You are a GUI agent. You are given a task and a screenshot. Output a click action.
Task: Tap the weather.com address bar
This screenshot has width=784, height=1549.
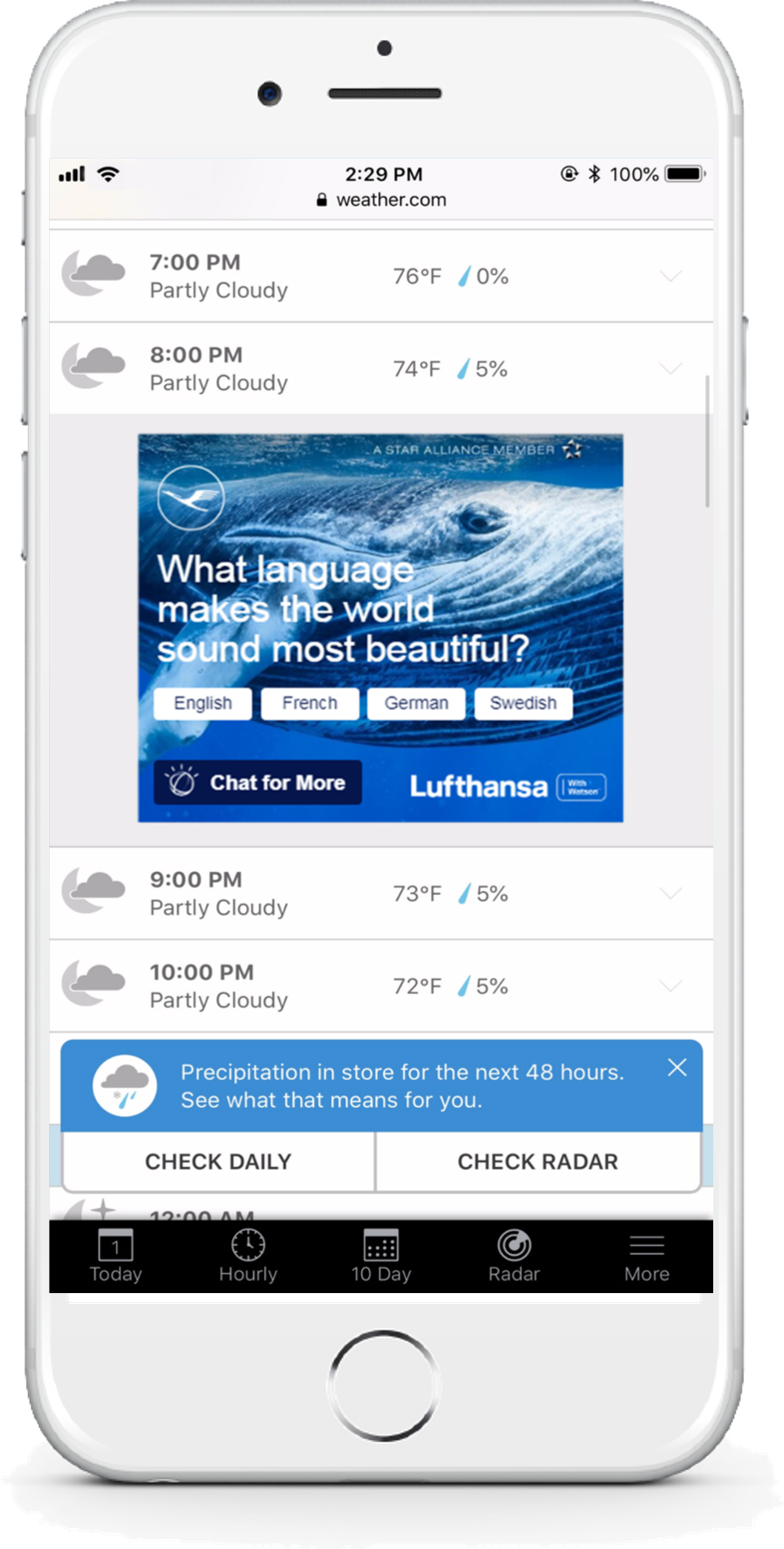point(381,200)
